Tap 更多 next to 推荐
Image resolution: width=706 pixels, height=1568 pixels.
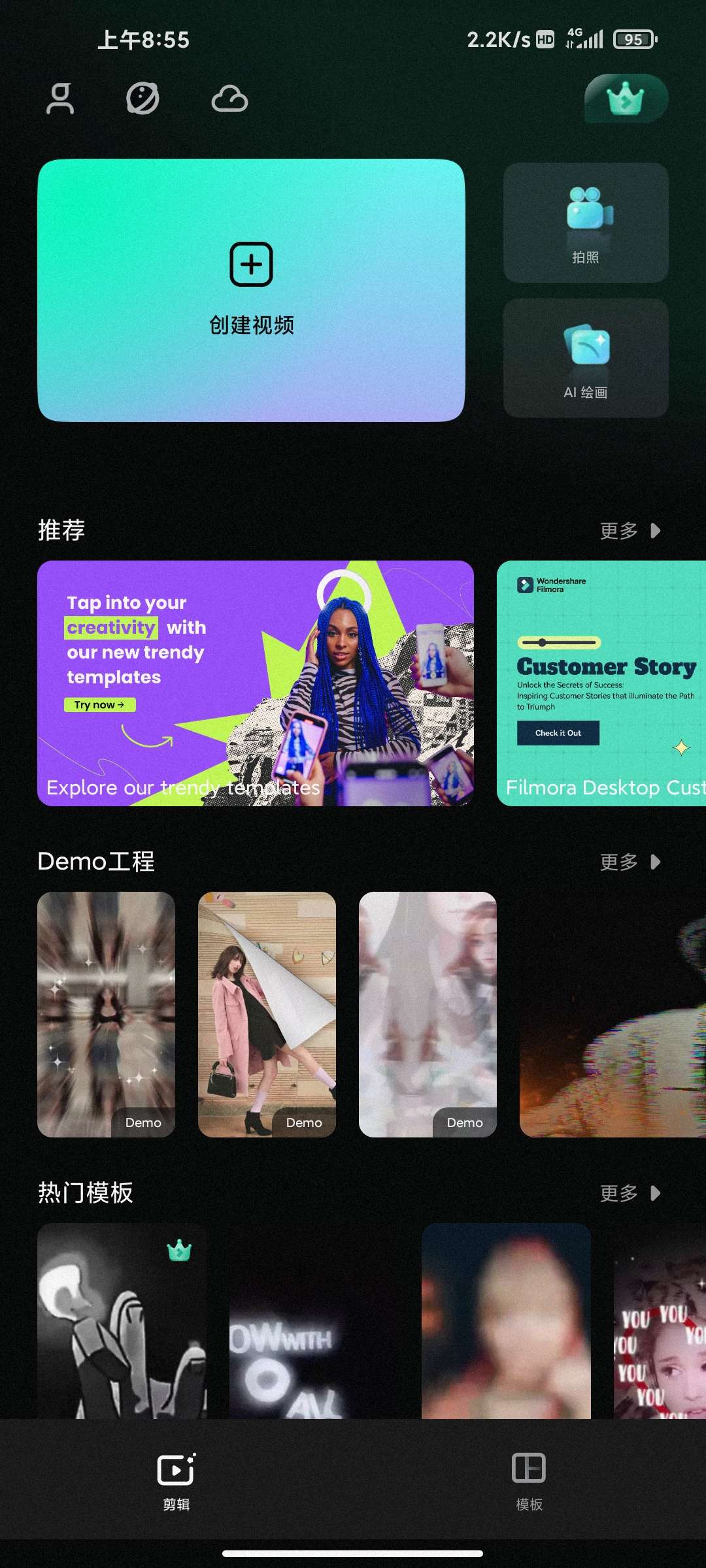(x=630, y=531)
